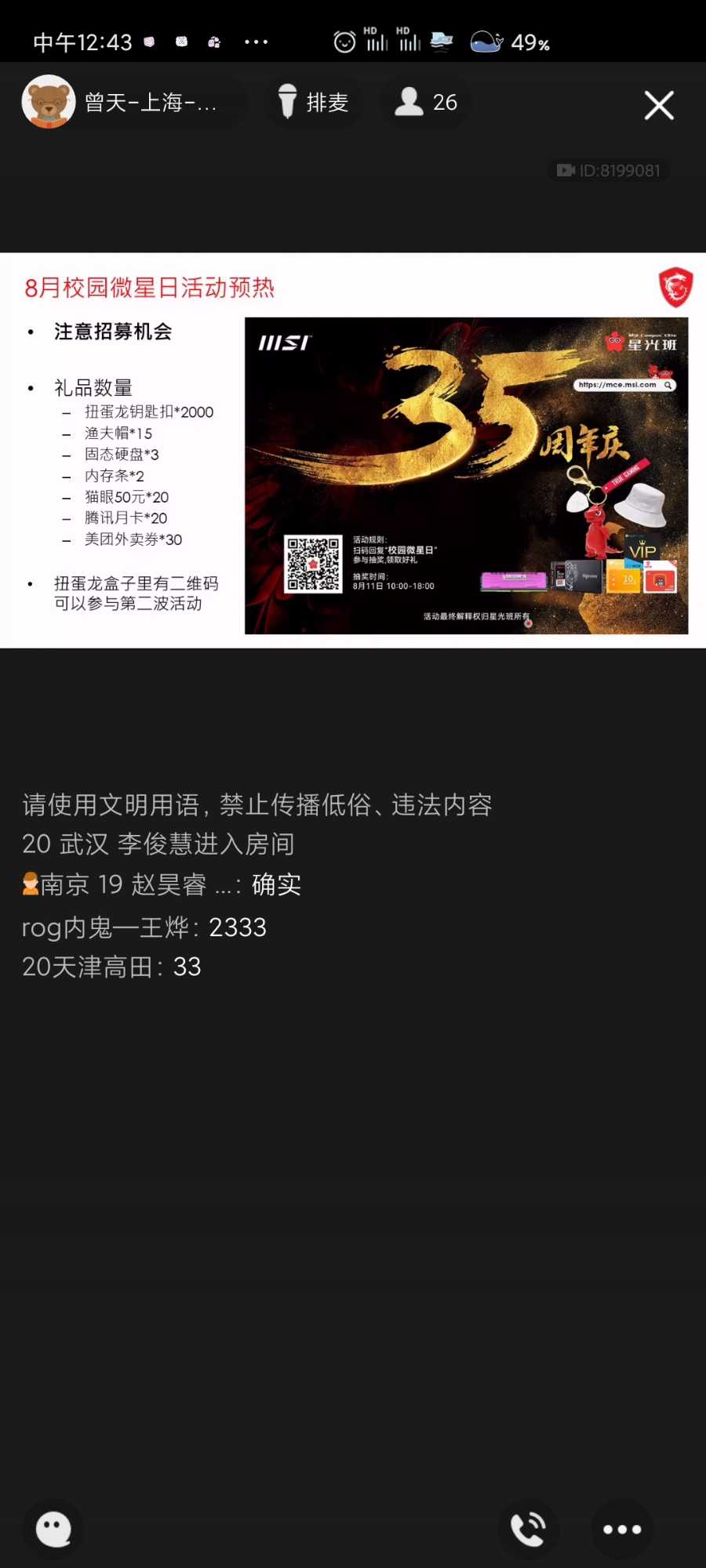Viewport: 706px width, 1568px height.
Task: Open the three-dot more options menu
Action: [621, 1529]
